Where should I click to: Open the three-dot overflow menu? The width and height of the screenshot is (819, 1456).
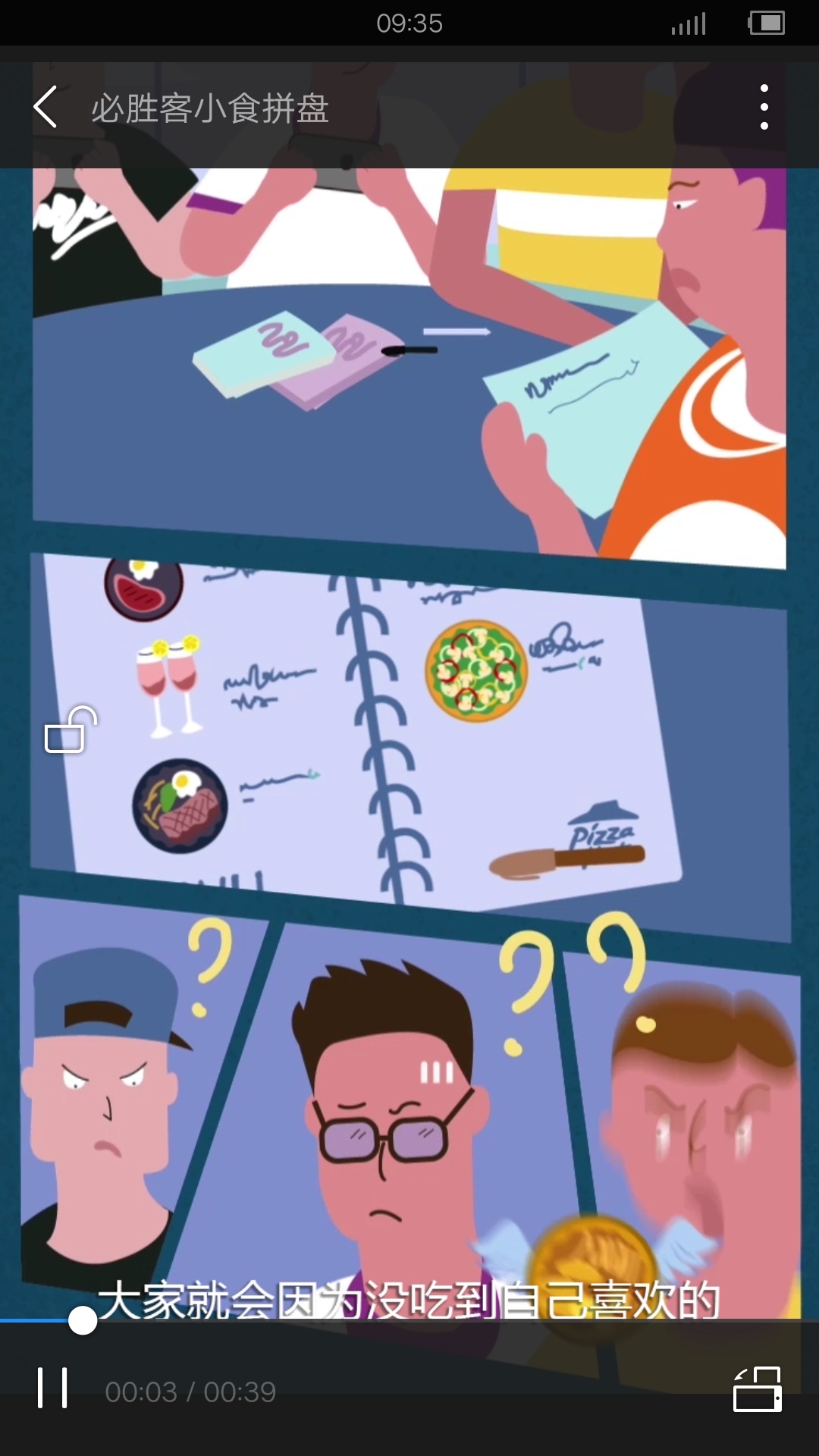[x=764, y=107]
